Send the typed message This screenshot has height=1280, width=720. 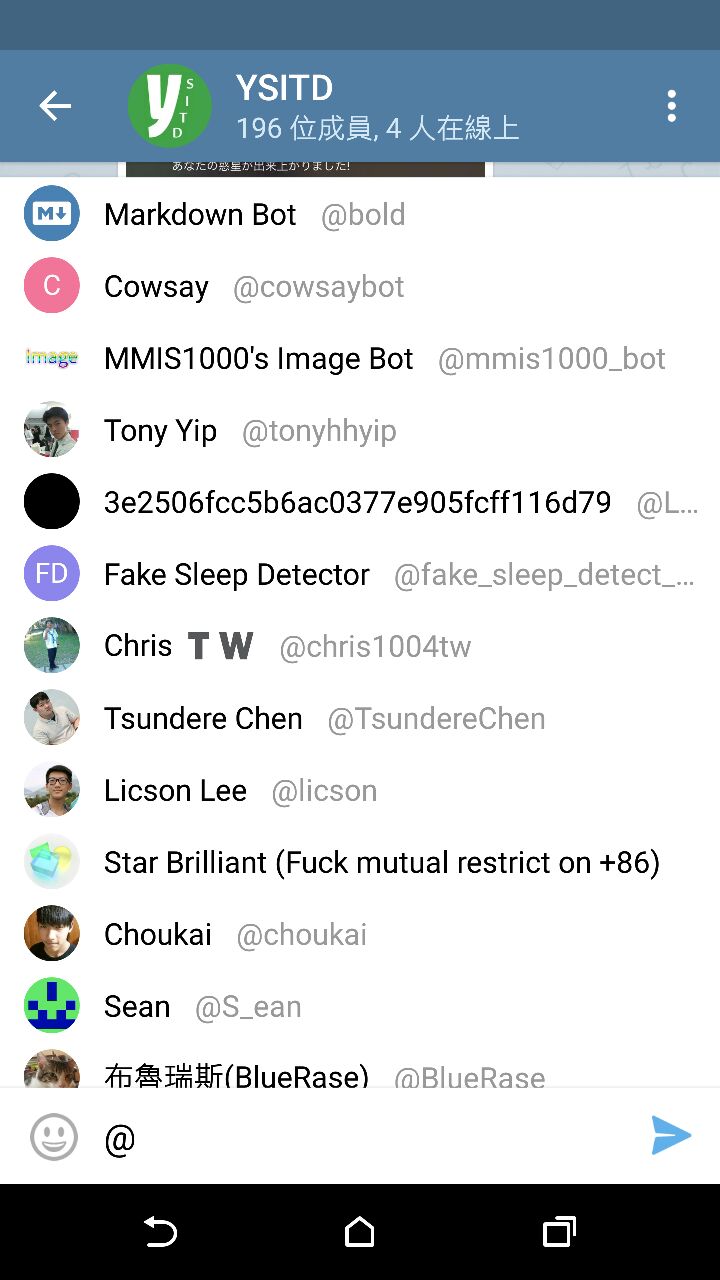pos(670,1136)
